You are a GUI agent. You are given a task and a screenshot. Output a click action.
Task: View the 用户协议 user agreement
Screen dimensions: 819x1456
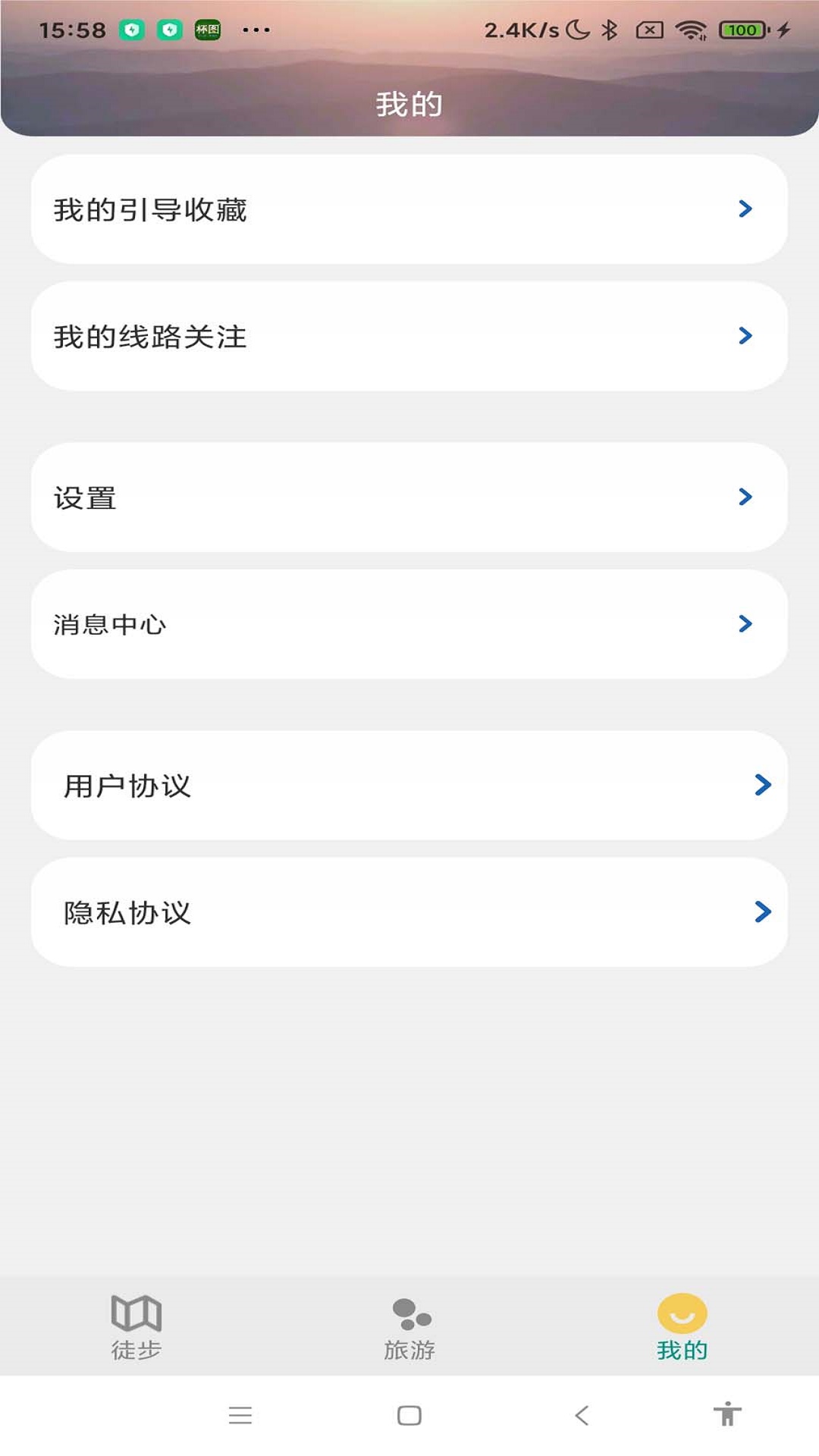pyautogui.click(x=409, y=785)
